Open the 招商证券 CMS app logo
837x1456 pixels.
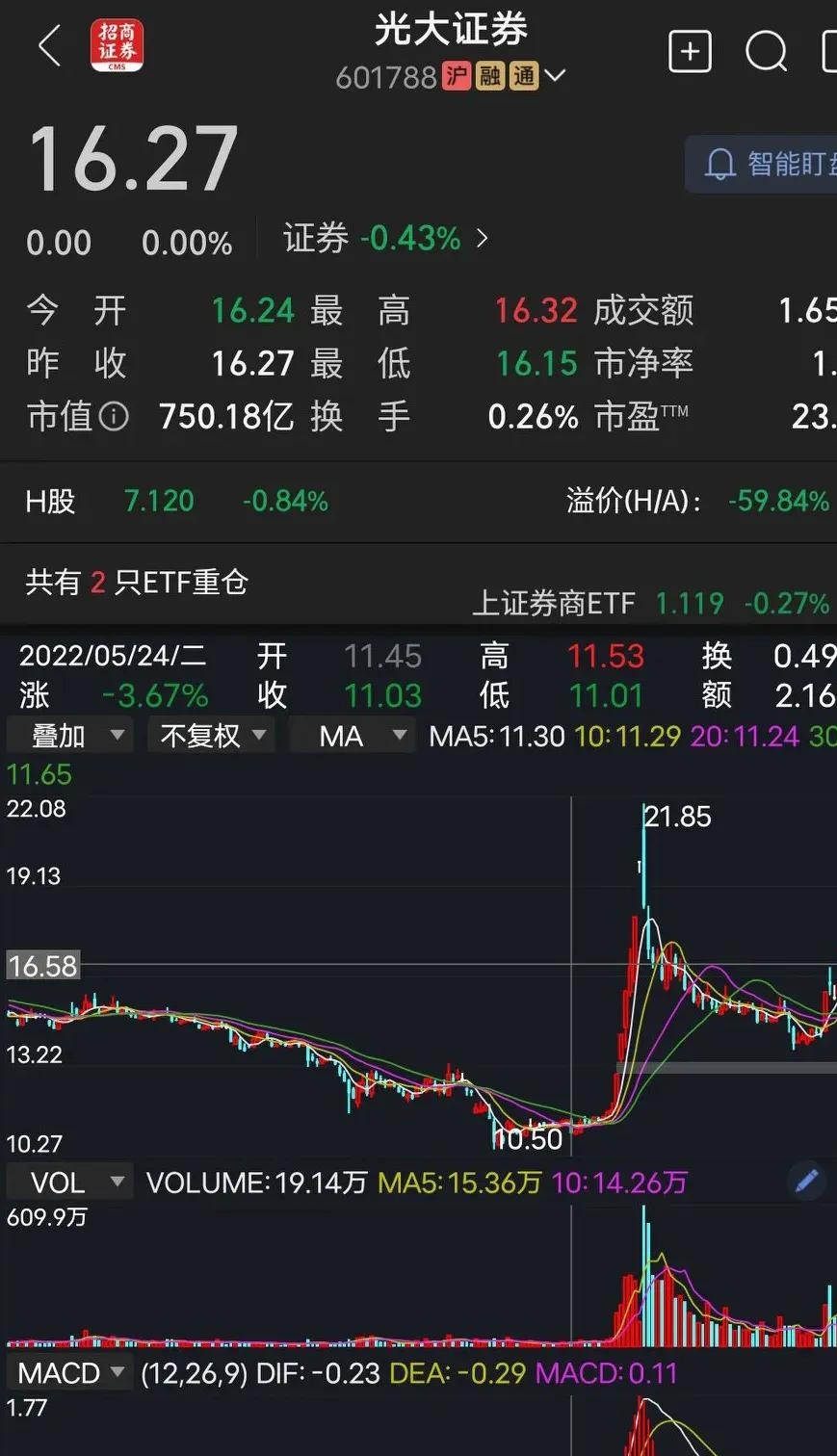pos(118,45)
